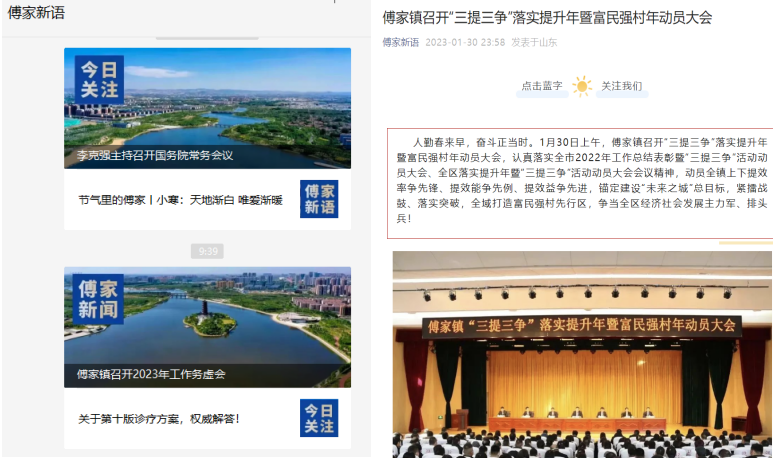Open the article on 李克强主持召开国务院常务会议
The width and height of the screenshot is (773, 460).
coord(207,108)
